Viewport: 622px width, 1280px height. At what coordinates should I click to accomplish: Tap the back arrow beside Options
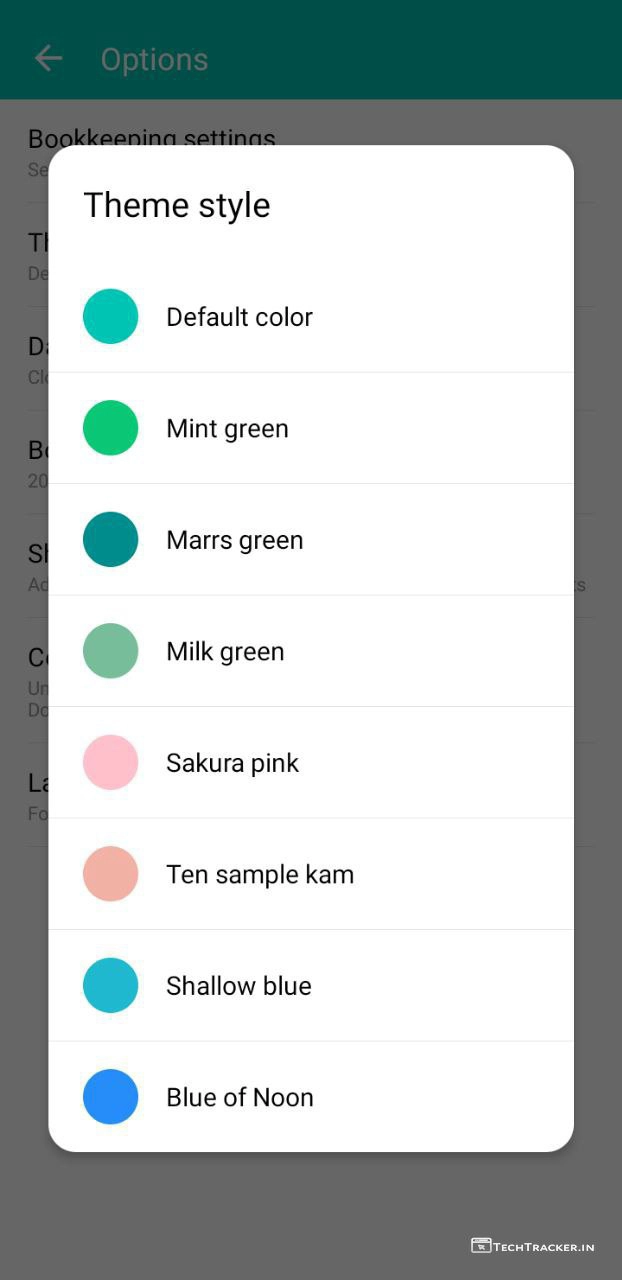click(48, 59)
